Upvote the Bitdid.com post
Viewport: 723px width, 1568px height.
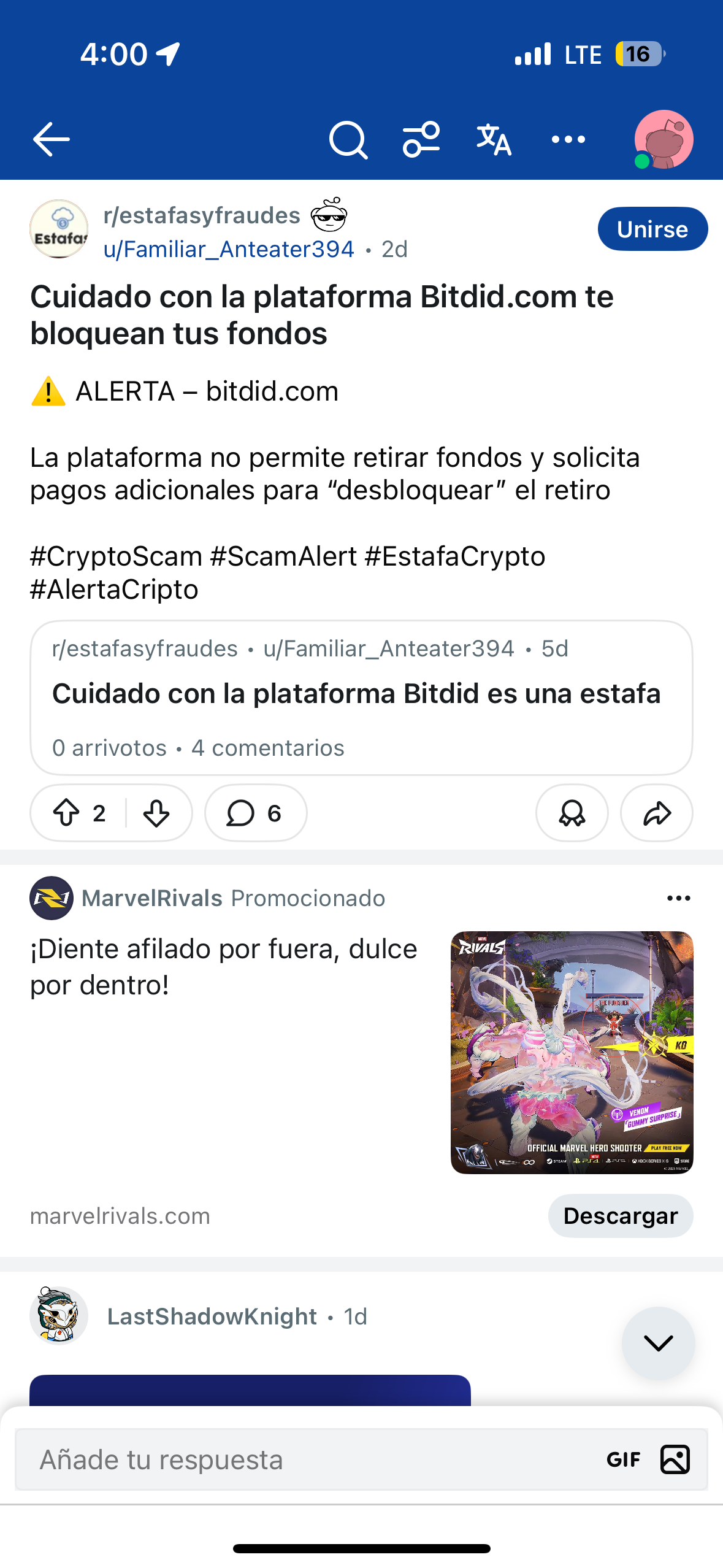coord(67,813)
